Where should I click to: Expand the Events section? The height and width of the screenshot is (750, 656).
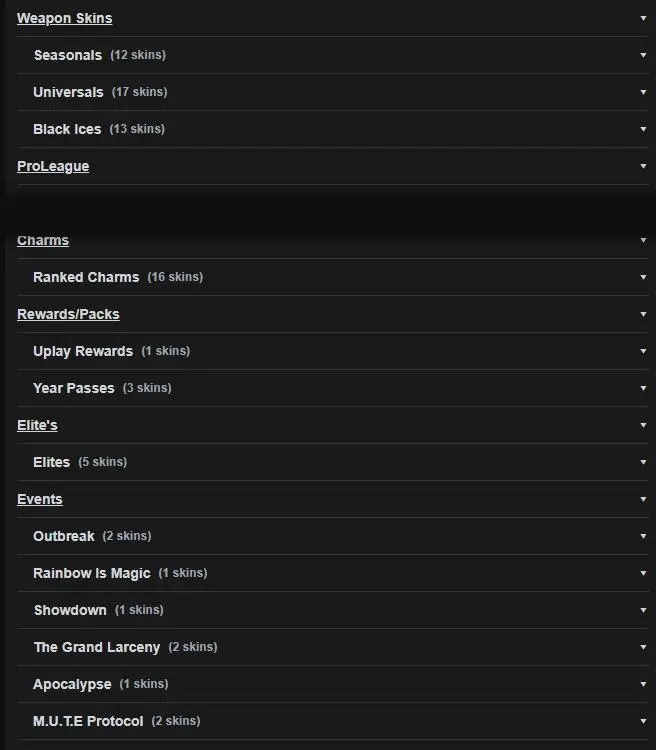click(x=40, y=499)
